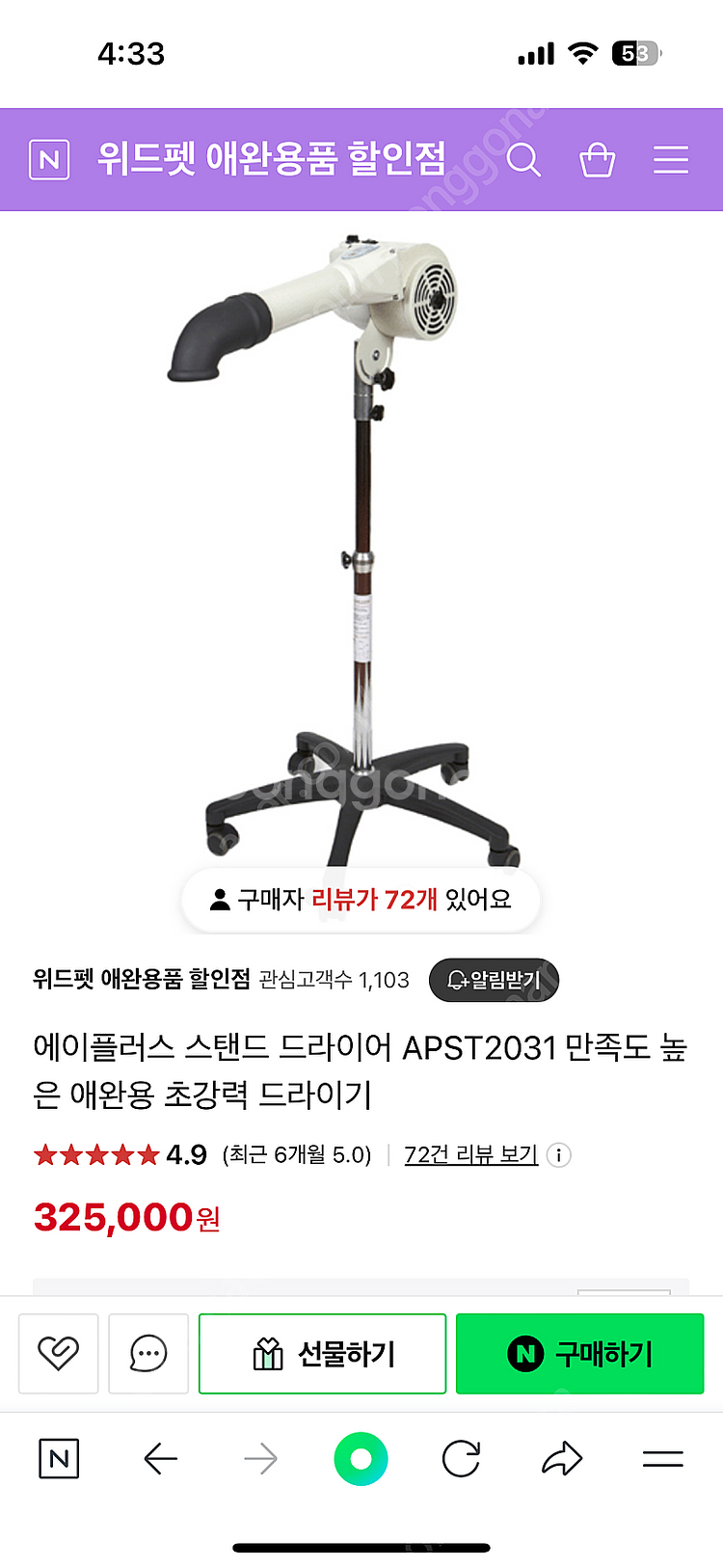Open the store hamburger menu

[x=670, y=159]
